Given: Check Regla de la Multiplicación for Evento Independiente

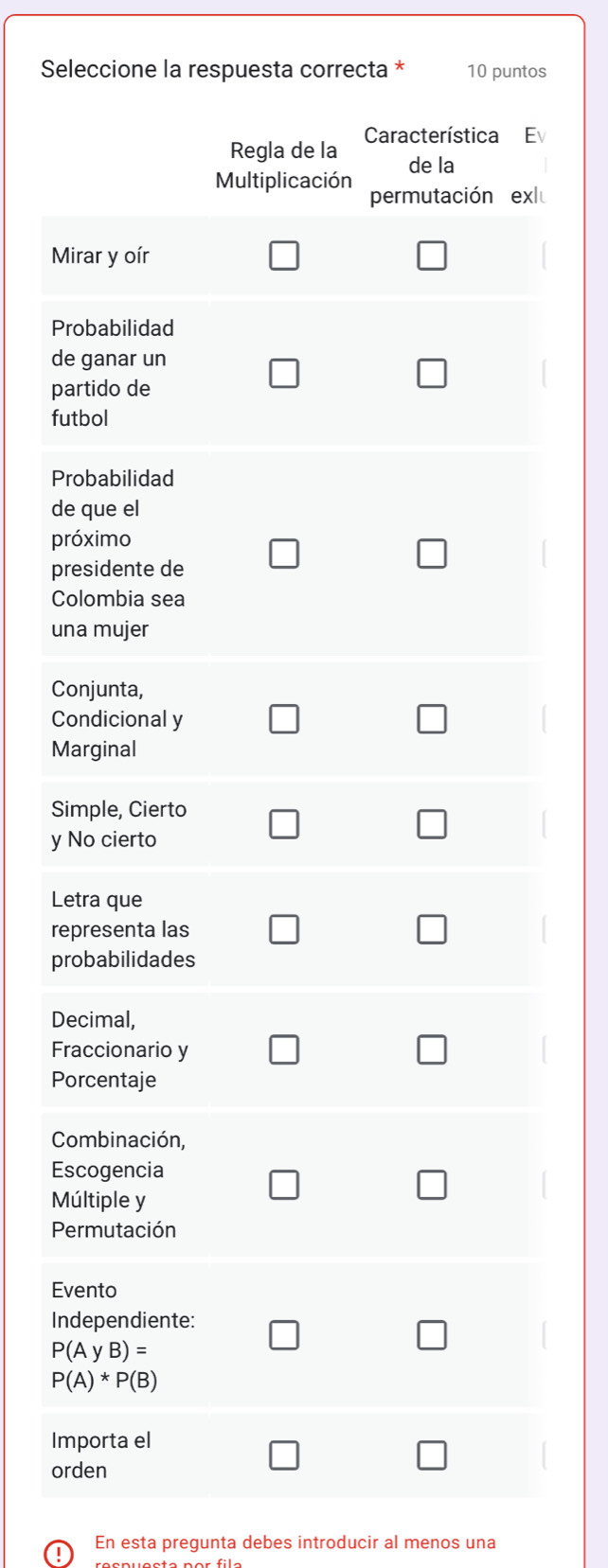Looking at the screenshot, I should (284, 1335).
